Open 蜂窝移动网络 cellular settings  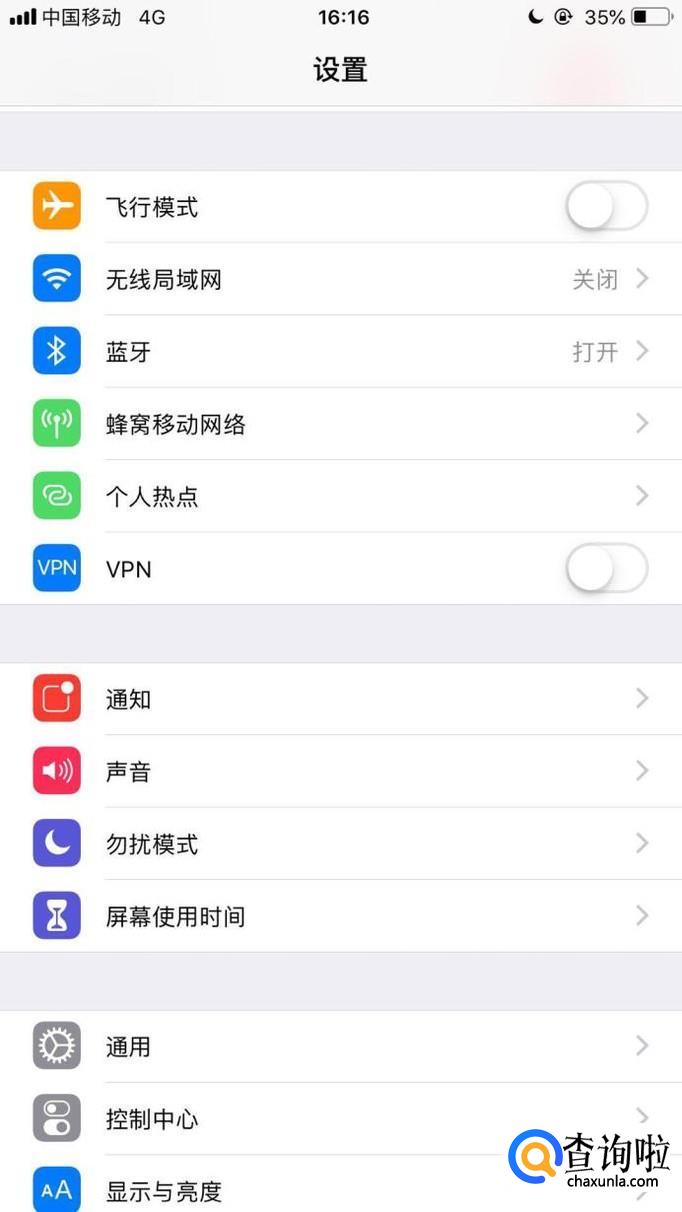click(x=340, y=424)
